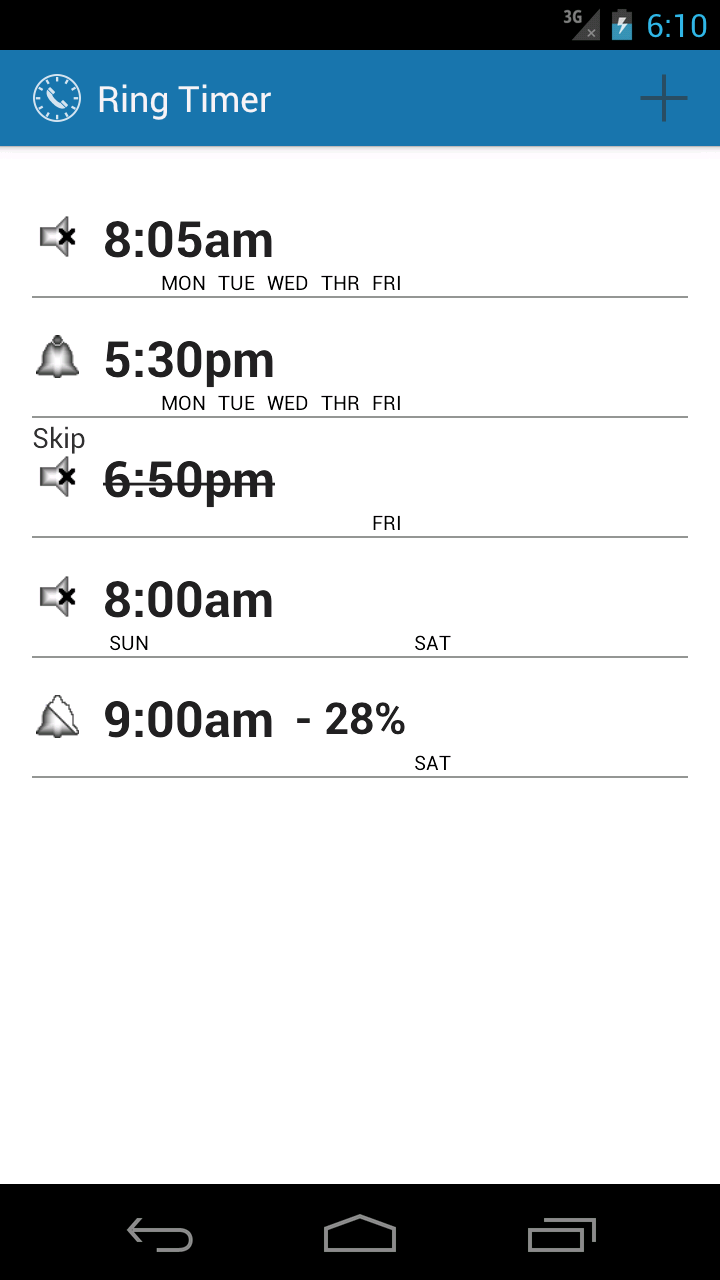Image resolution: width=720 pixels, height=1280 pixels.
Task: Tap the mute speaker icon beside 8:05am
Action: click(57, 237)
